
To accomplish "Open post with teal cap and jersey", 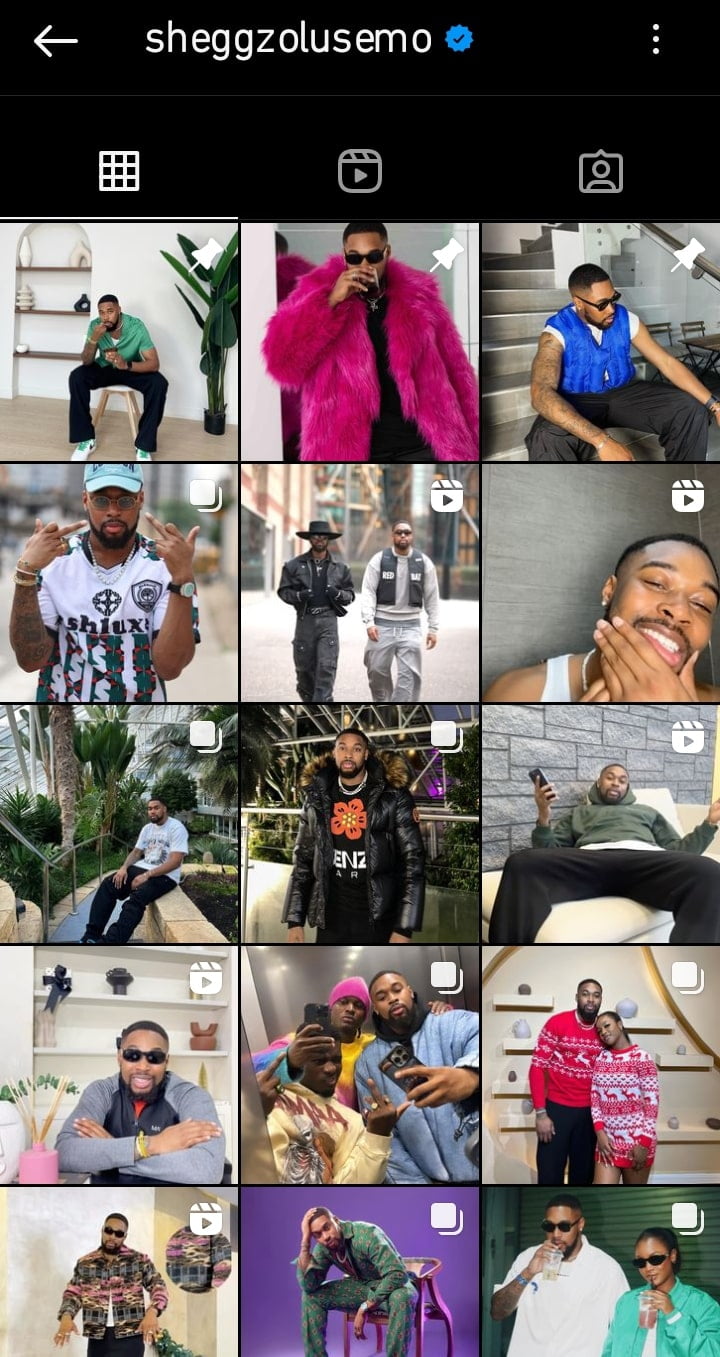I will [x=118, y=582].
